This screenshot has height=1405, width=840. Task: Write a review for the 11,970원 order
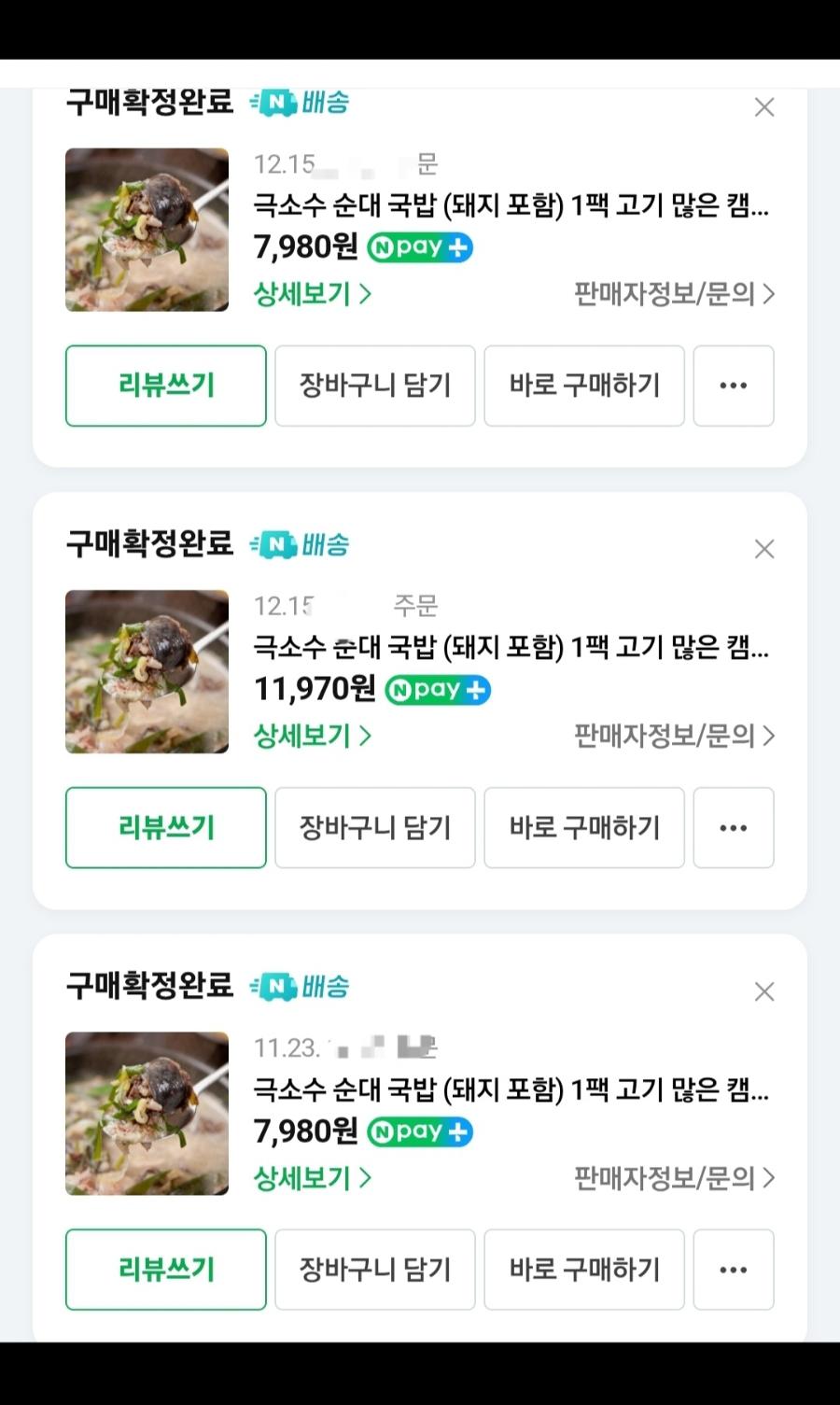point(165,827)
